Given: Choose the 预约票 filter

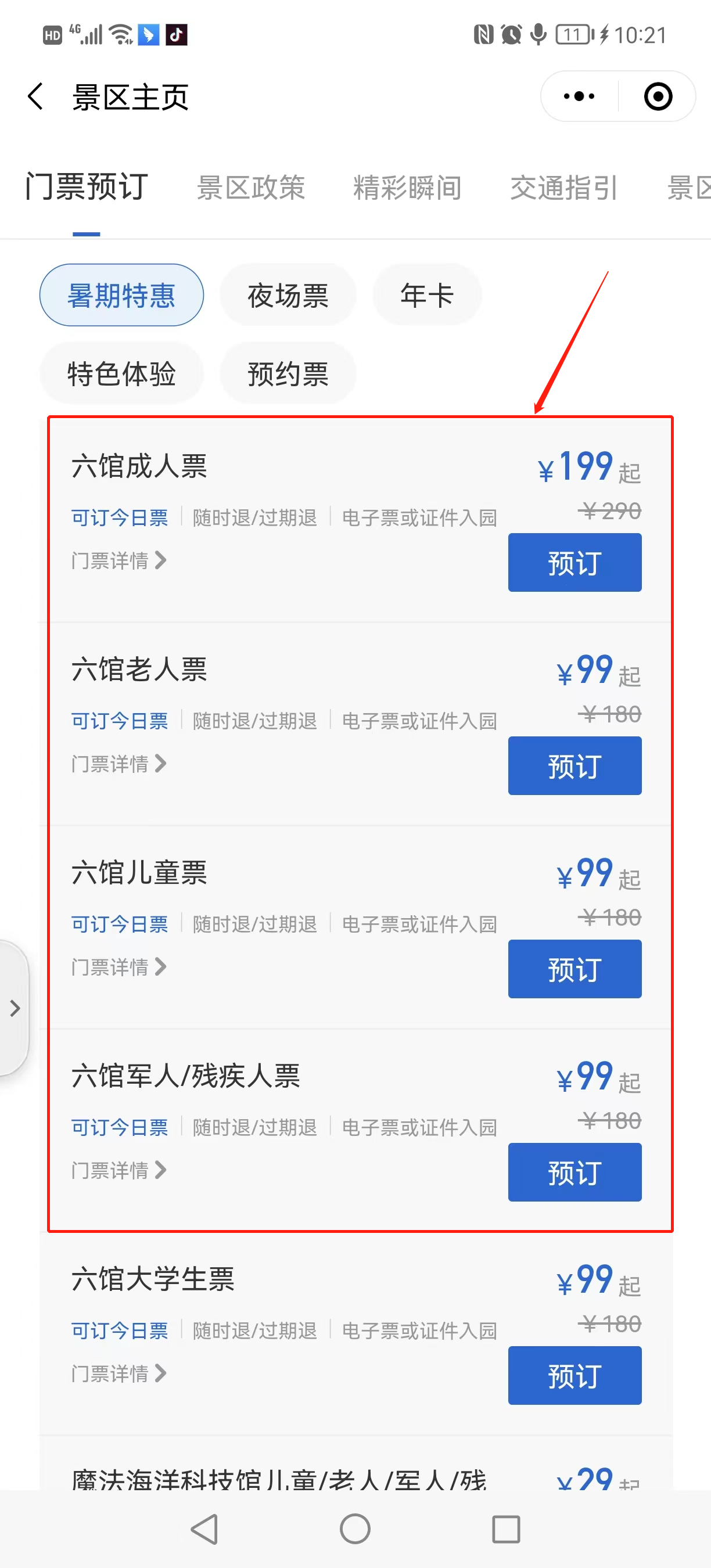Looking at the screenshot, I should pyautogui.click(x=288, y=373).
